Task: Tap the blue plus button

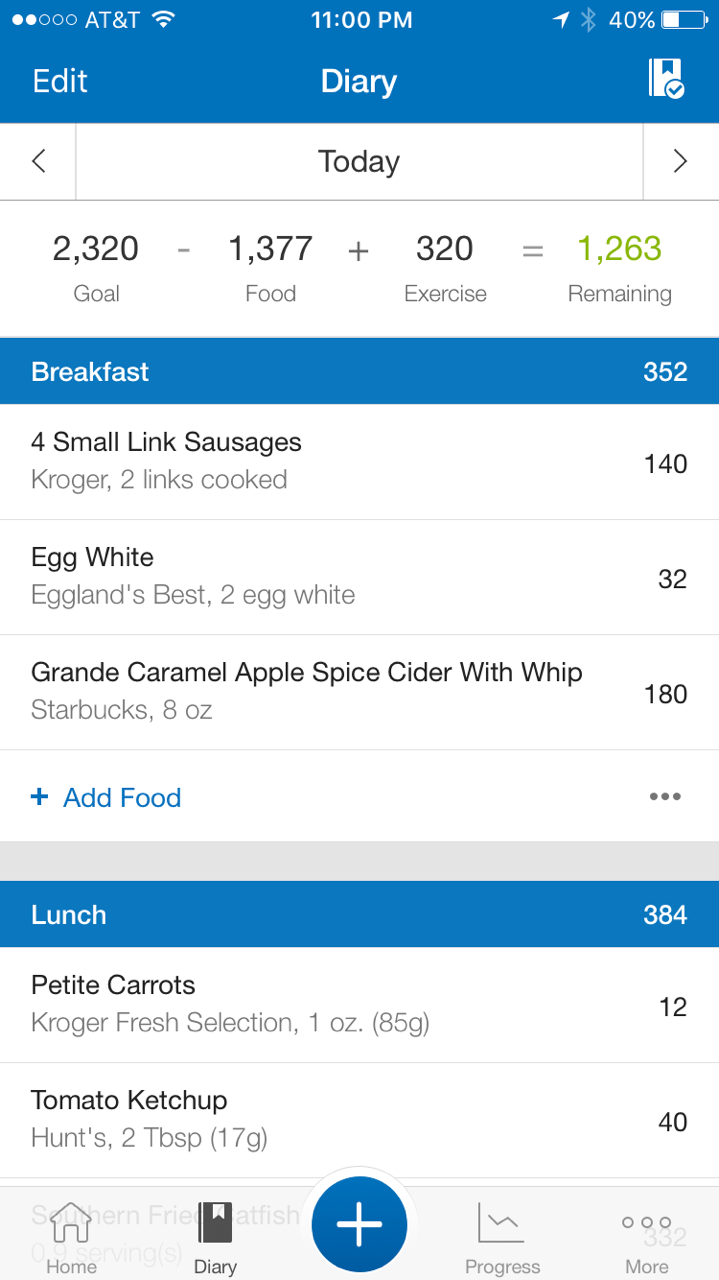Action: (359, 1225)
